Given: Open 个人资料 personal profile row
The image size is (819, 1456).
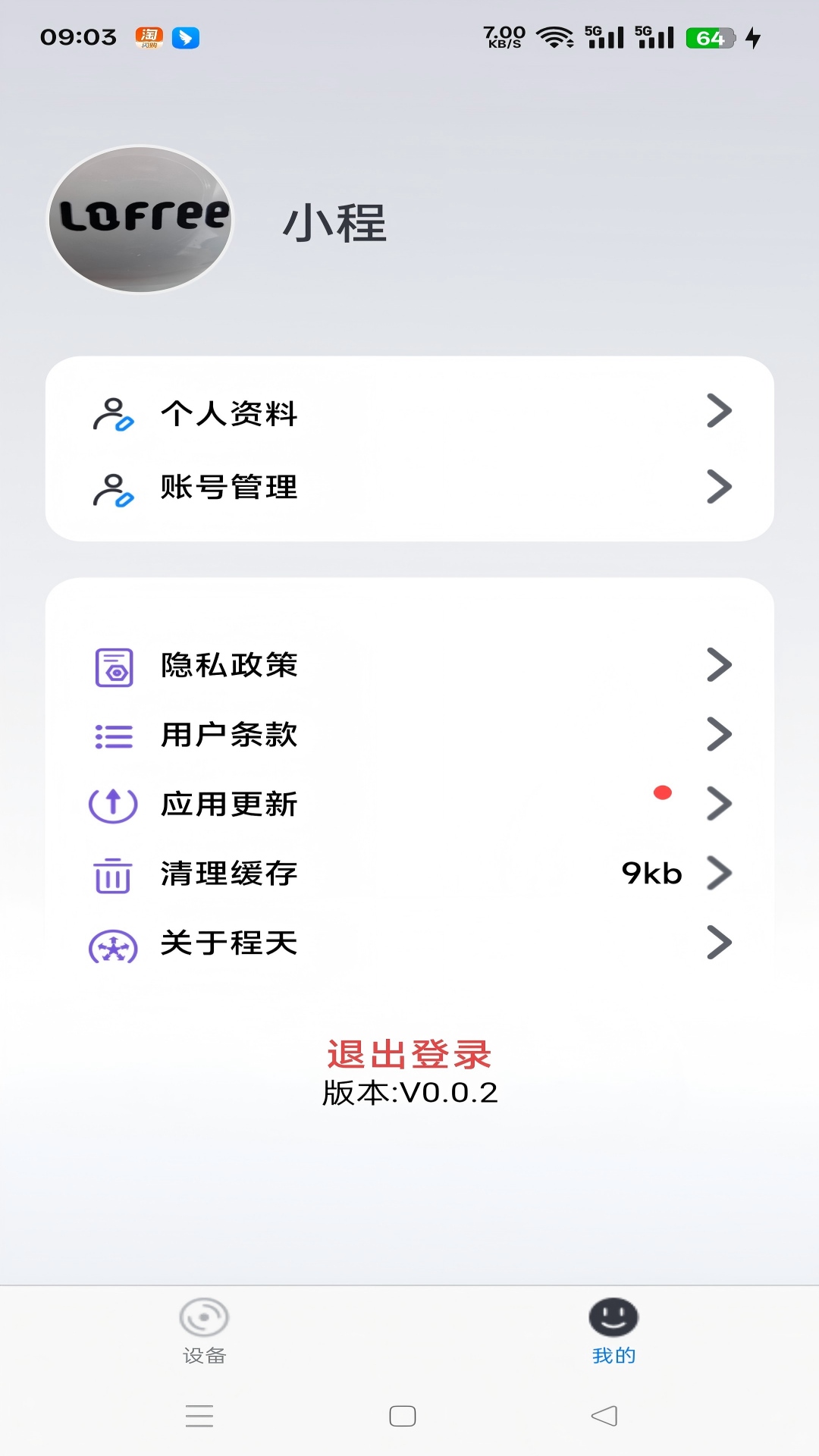Looking at the screenshot, I should 409,413.
